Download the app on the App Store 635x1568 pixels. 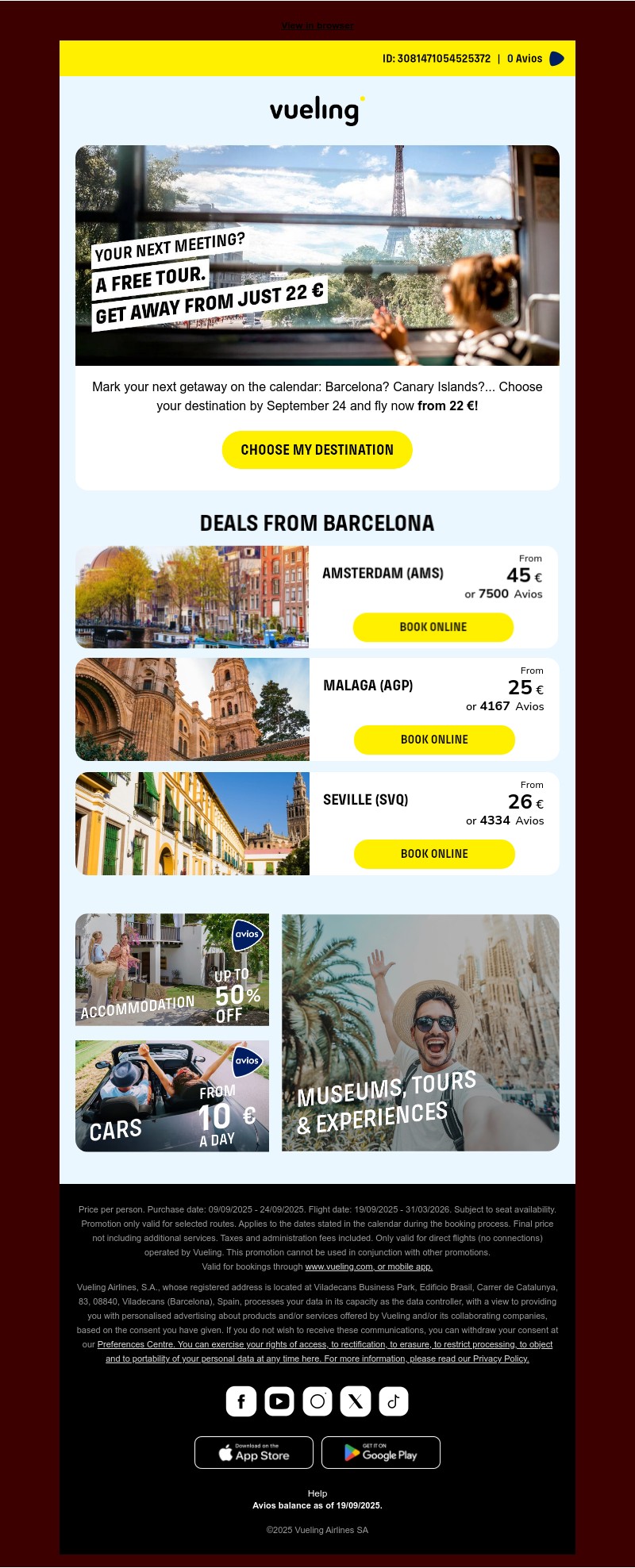pyautogui.click(x=254, y=1452)
